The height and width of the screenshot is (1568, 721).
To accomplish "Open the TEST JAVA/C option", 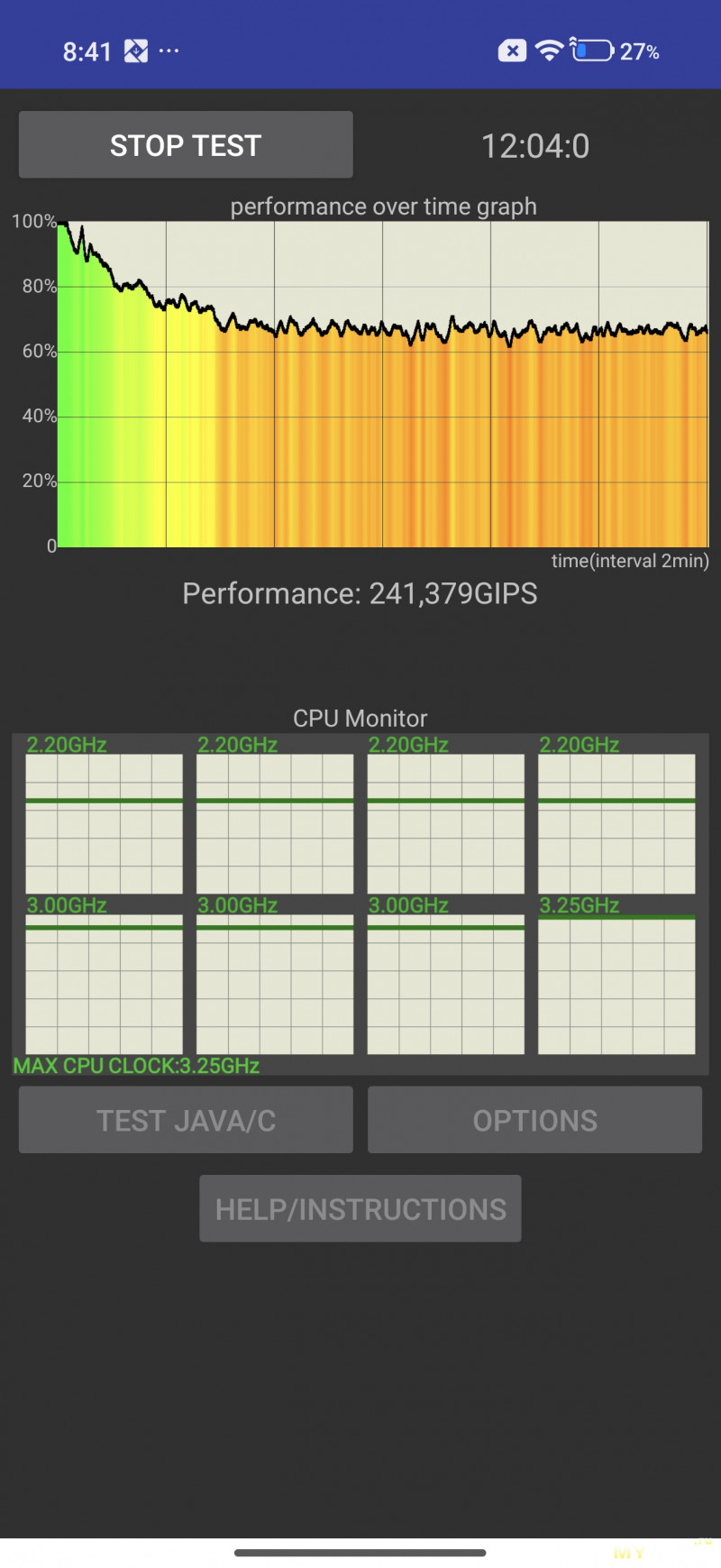I will 186,1120.
